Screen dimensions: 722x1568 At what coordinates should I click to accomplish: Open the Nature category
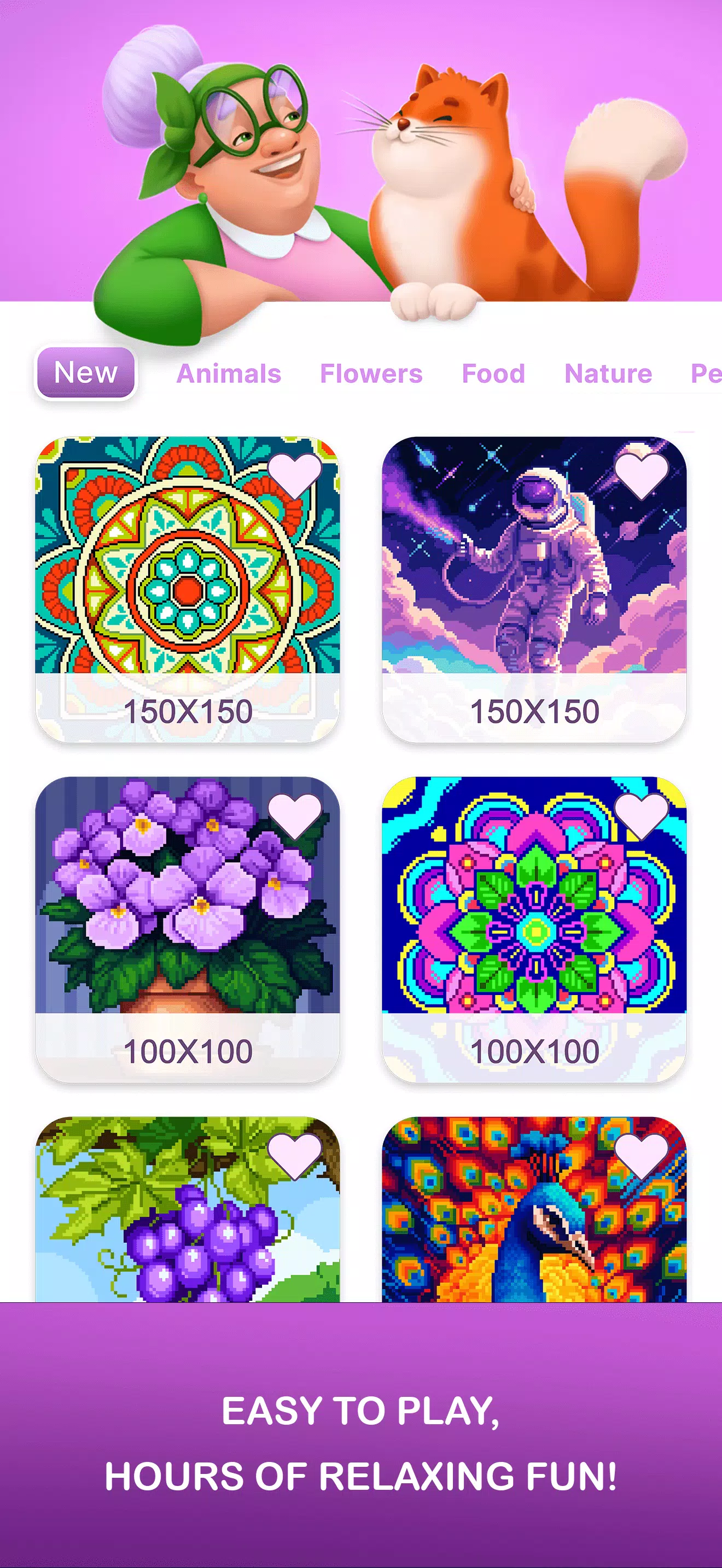(608, 374)
